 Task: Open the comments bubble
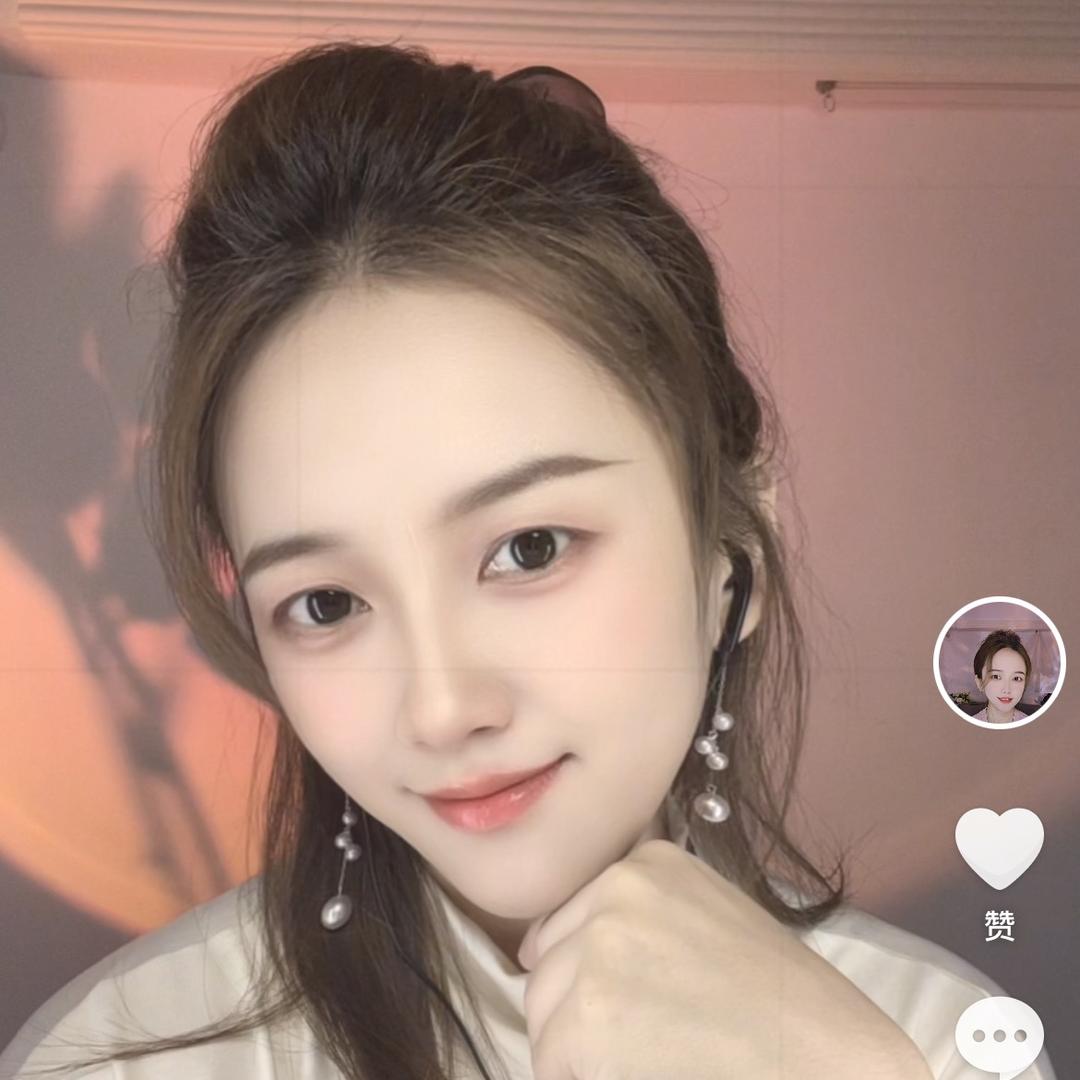point(999,1036)
